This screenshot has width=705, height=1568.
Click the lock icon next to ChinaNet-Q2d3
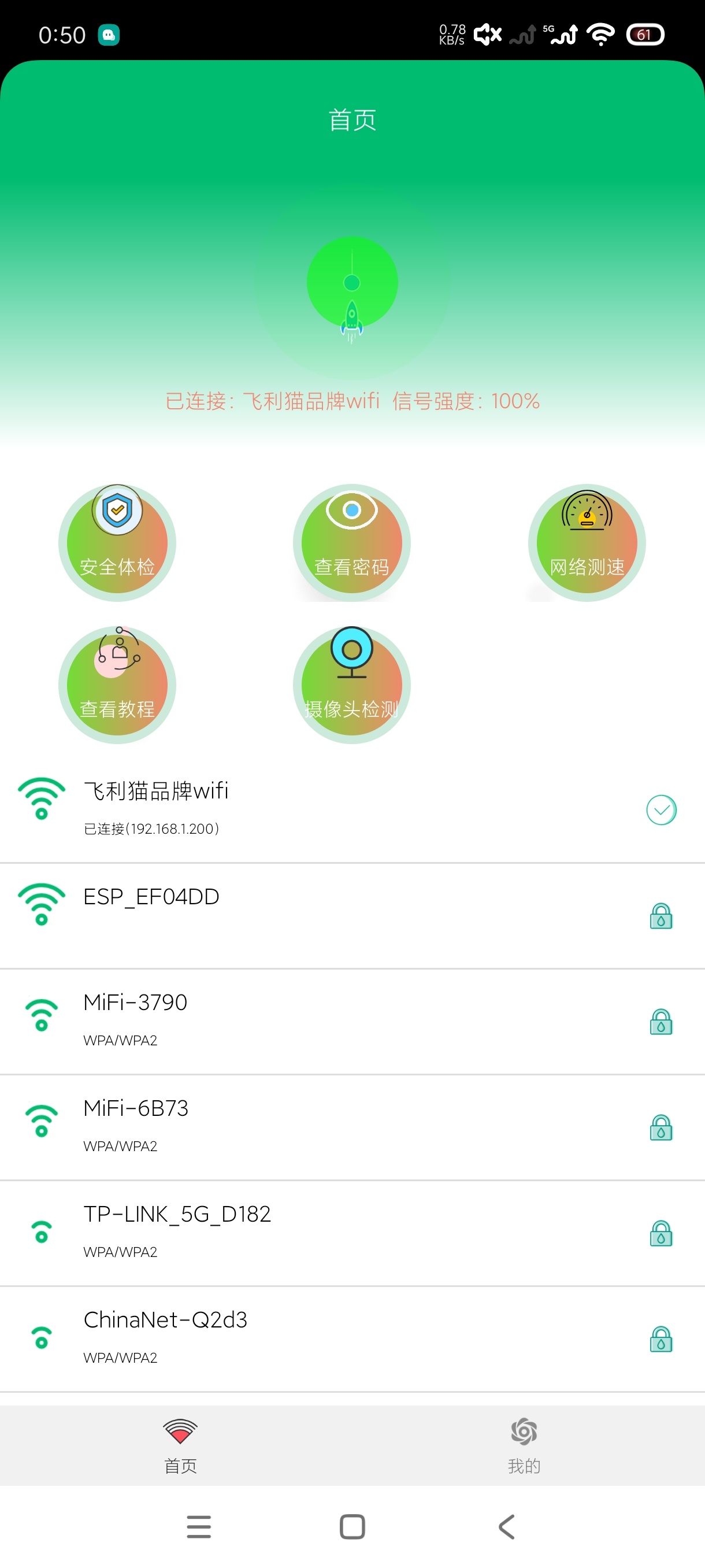coord(661,1340)
